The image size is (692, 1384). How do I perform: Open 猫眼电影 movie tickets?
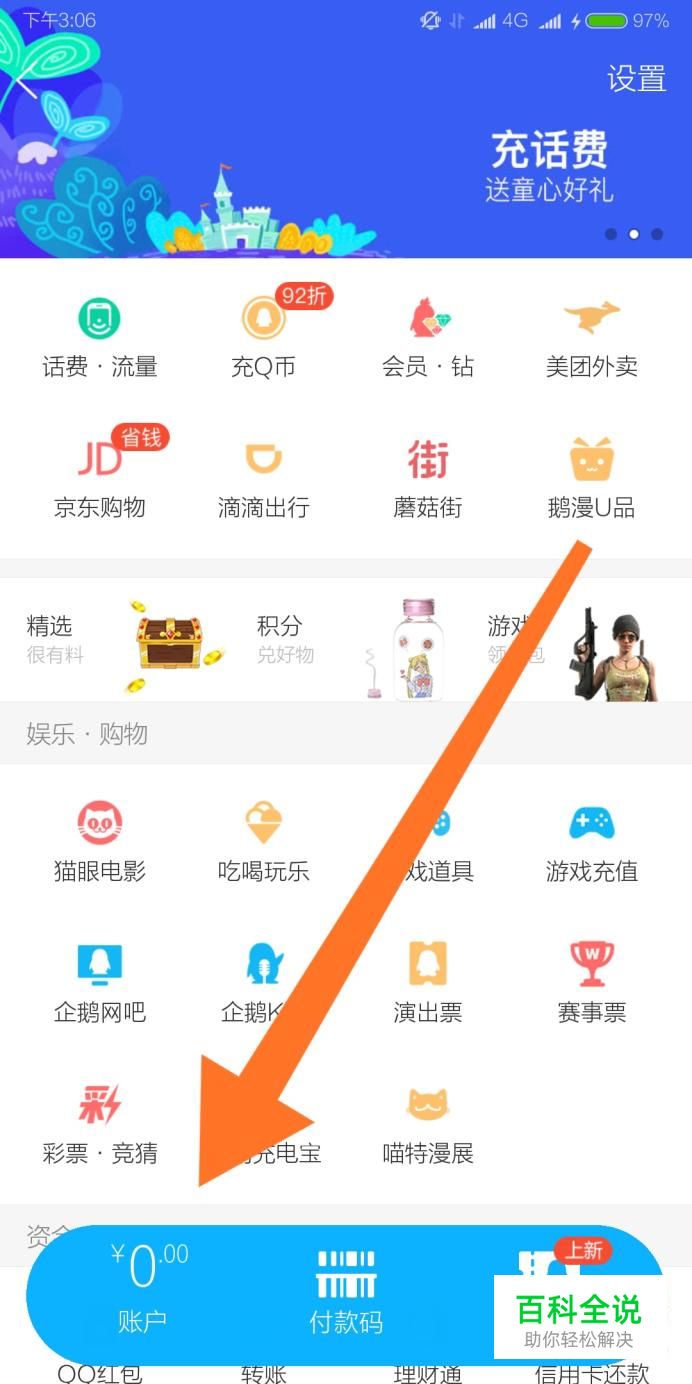point(100,842)
